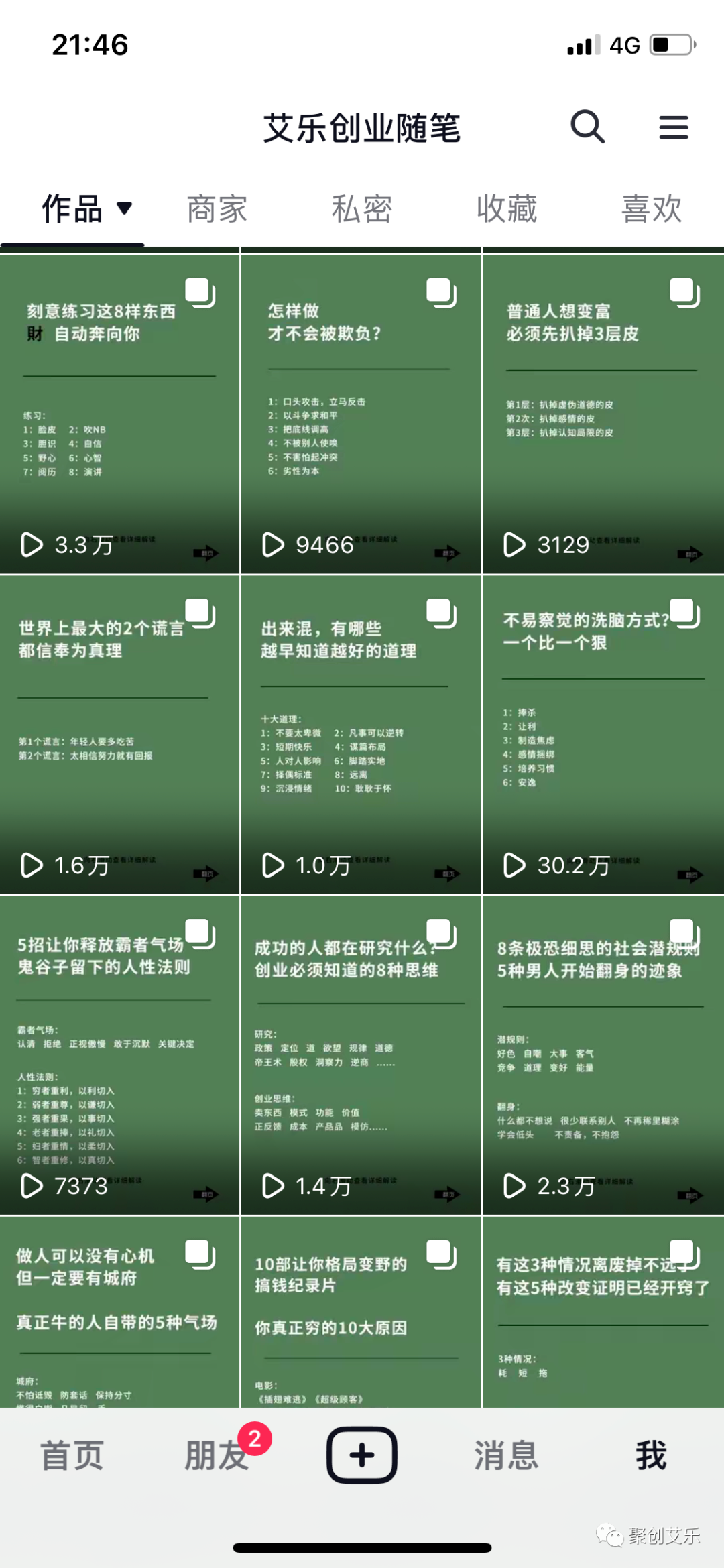The width and height of the screenshot is (724, 1568).
Task: Open the post 不易察觉的洗脑方式
Action: (603, 734)
